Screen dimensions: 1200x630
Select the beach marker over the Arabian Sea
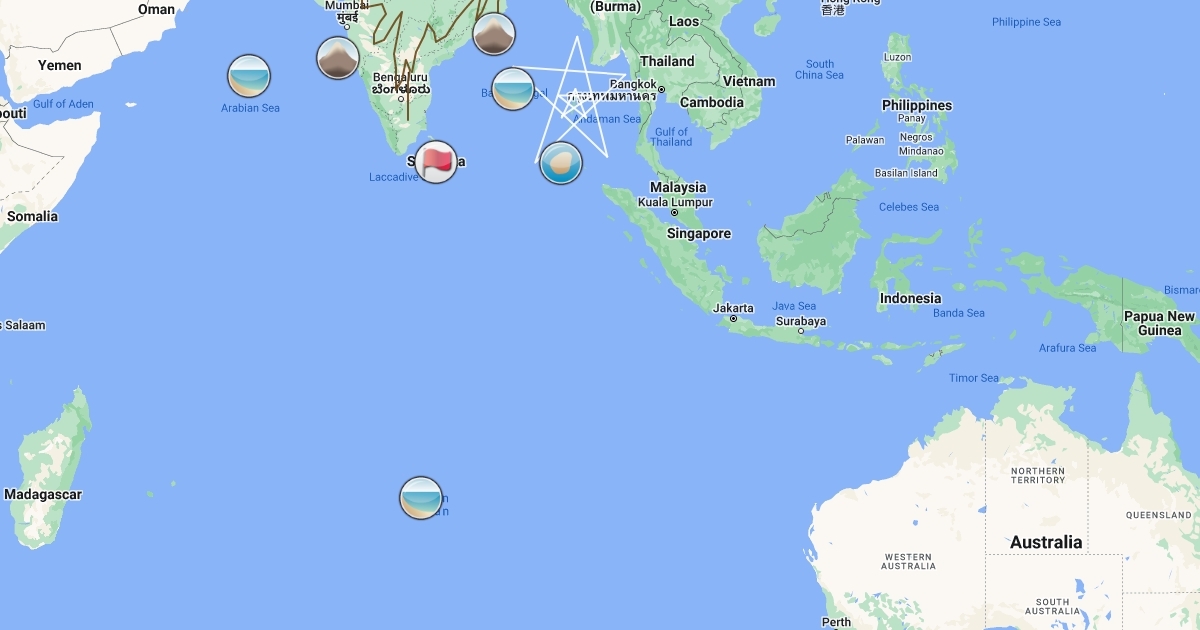coord(249,76)
